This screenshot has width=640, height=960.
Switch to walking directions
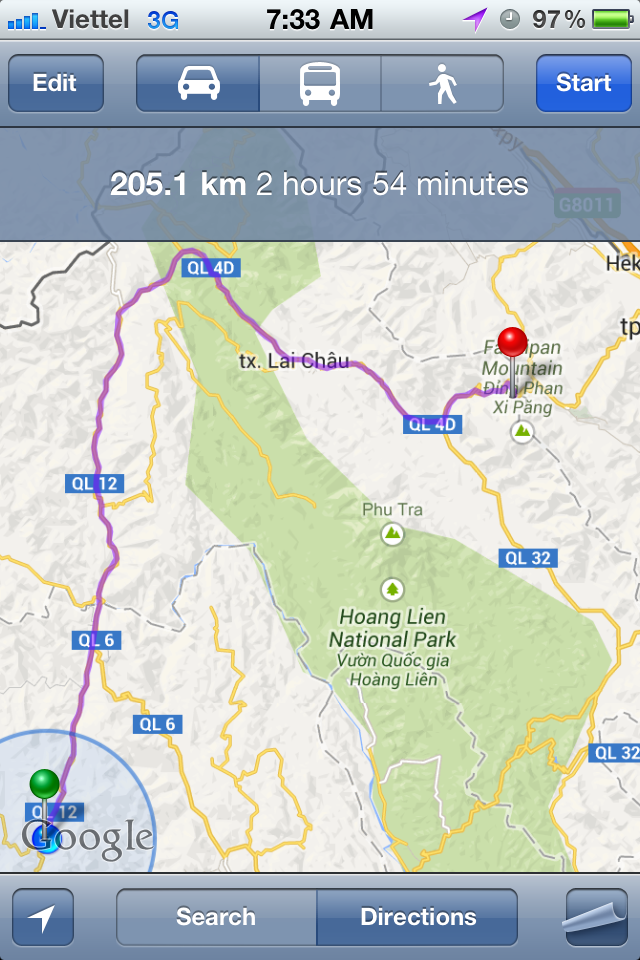click(442, 83)
